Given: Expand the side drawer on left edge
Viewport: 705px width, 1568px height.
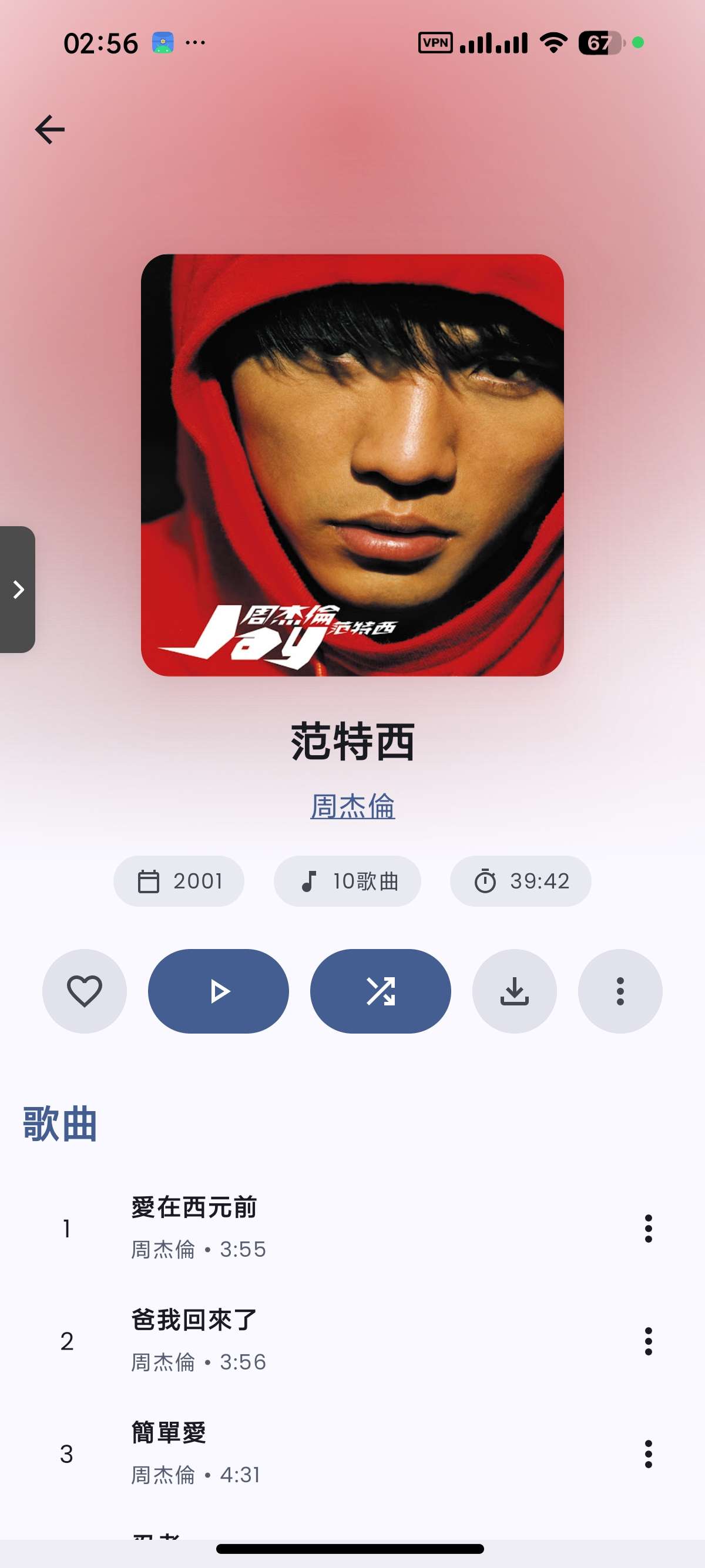Looking at the screenshot, I should pos(17,589).
